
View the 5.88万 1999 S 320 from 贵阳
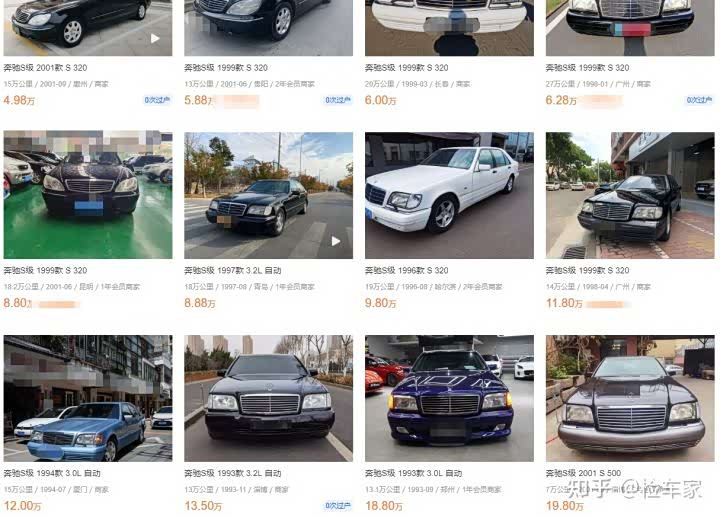268,28
